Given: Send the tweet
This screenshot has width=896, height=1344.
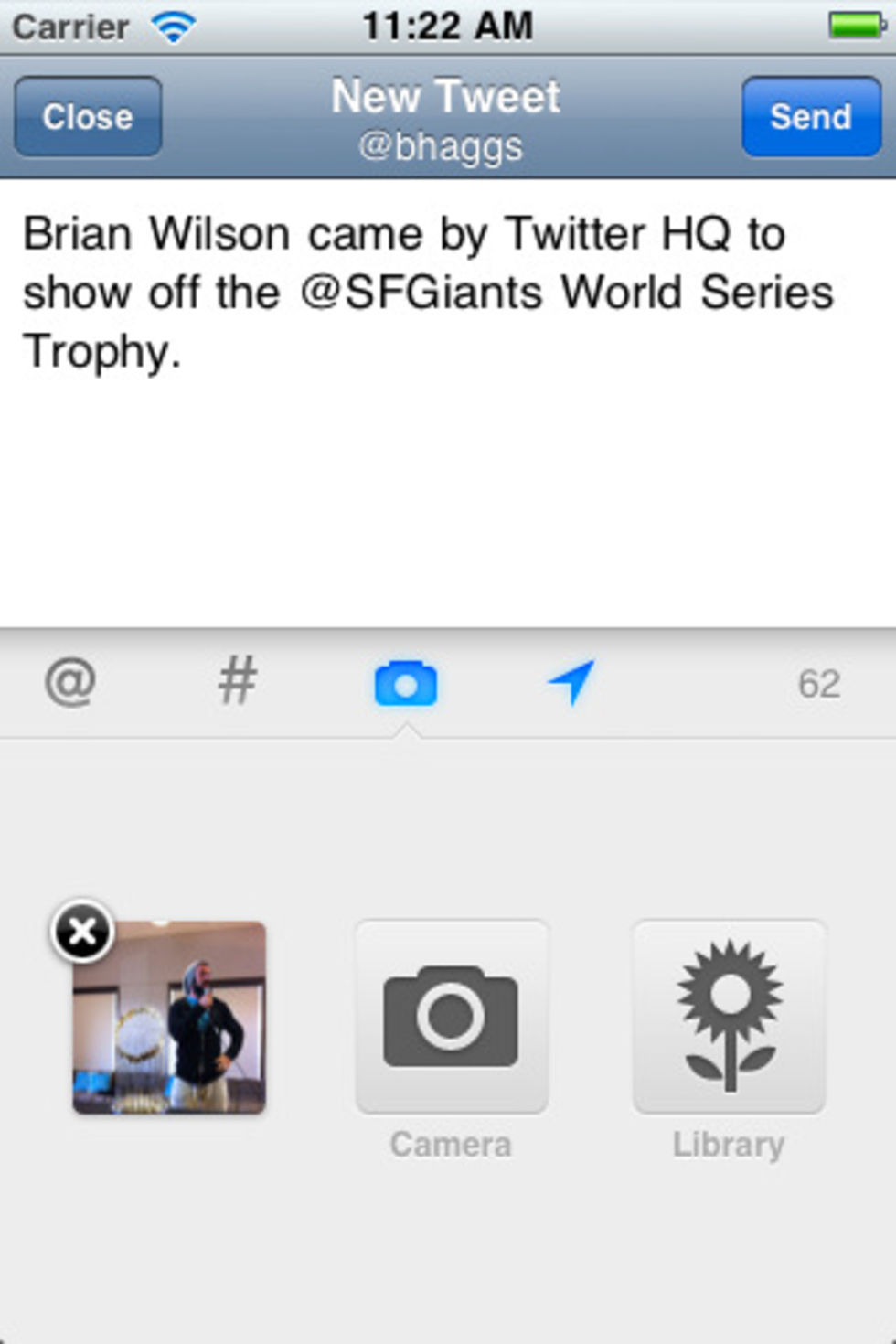Looking at the screenshot, I should 810,117.
